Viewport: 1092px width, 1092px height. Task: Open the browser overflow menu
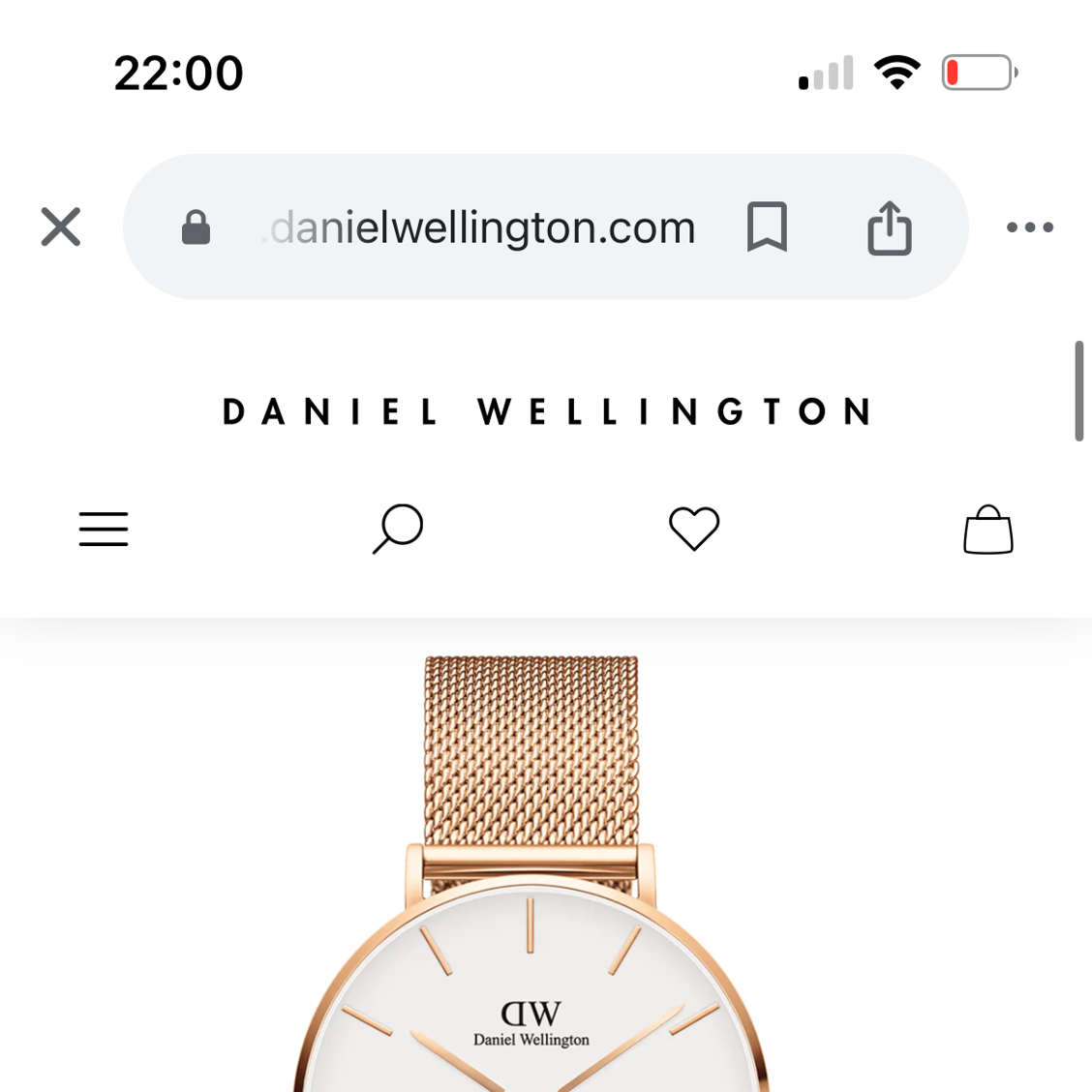point(1029,227)
